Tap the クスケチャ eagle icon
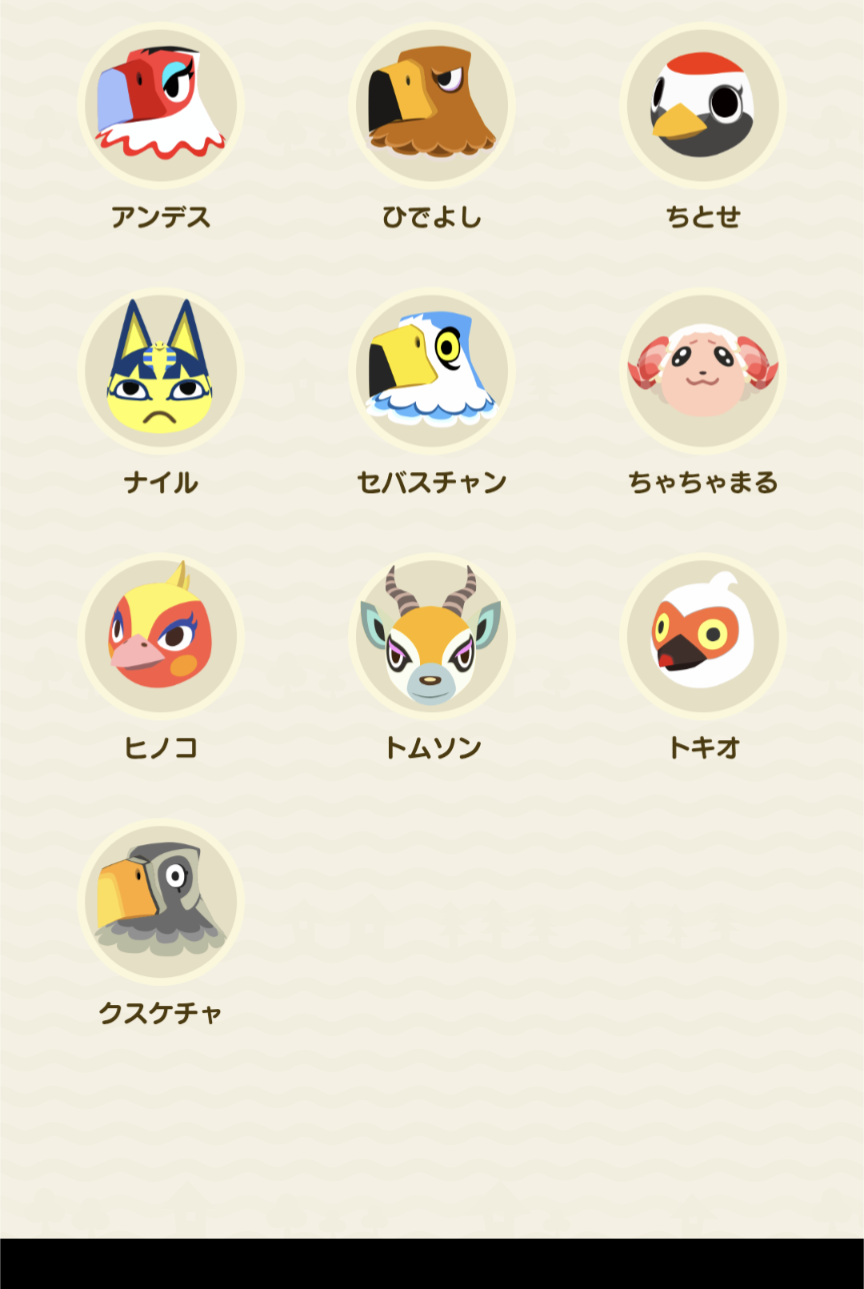Image resolution: width=864 pixels, height=1289 pixels. click(161, 901)
